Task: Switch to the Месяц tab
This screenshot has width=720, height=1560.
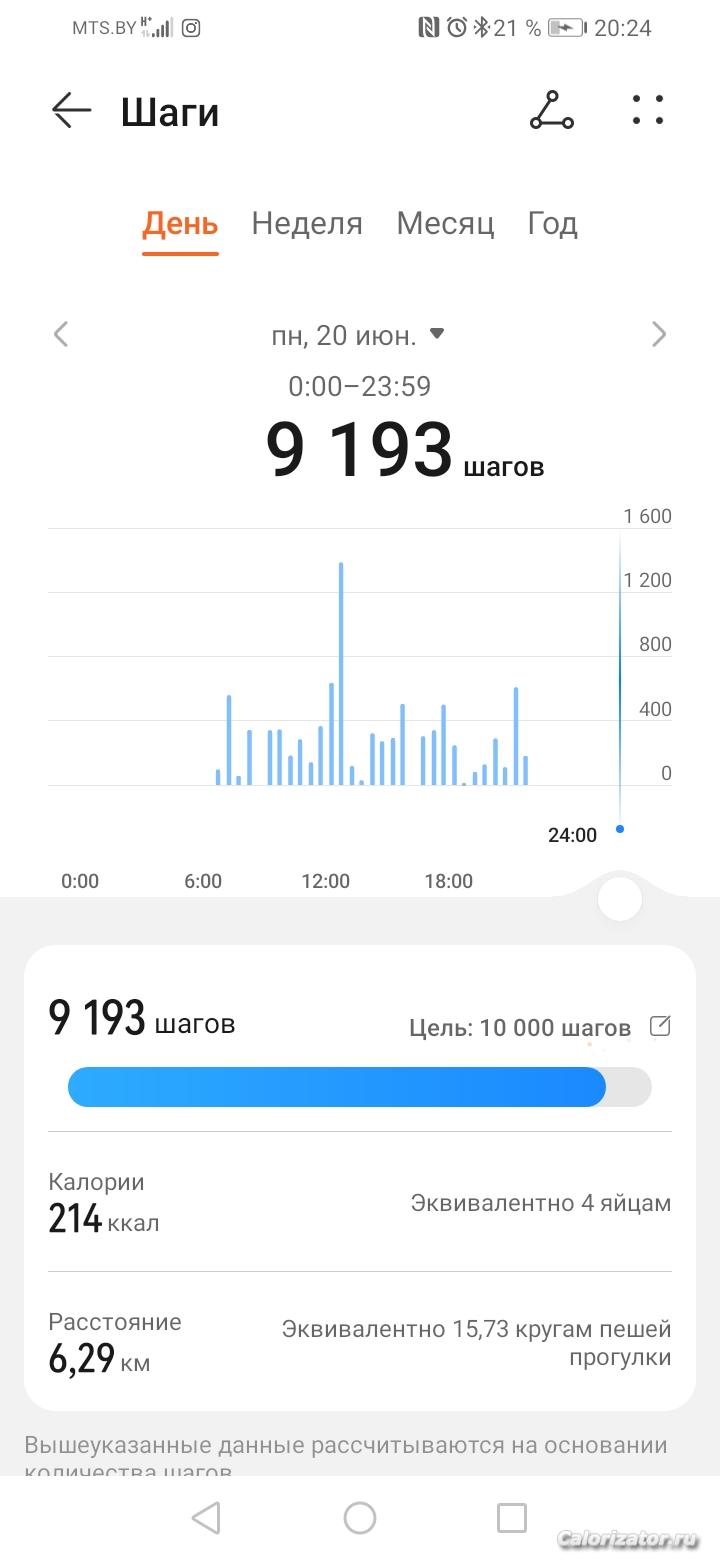Action: coord(445,223)
